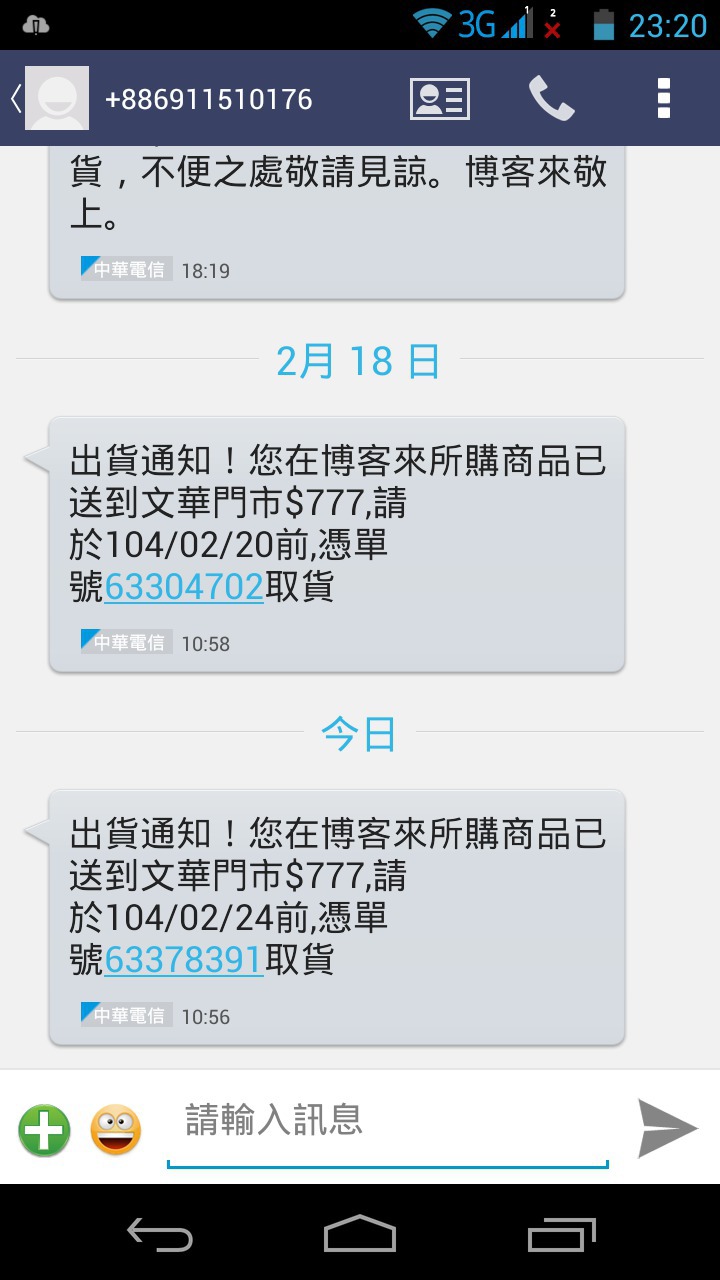This screenshot has height=1280, width=720.
Task: Open the overflow menu
Action: (x=664, y=99)
